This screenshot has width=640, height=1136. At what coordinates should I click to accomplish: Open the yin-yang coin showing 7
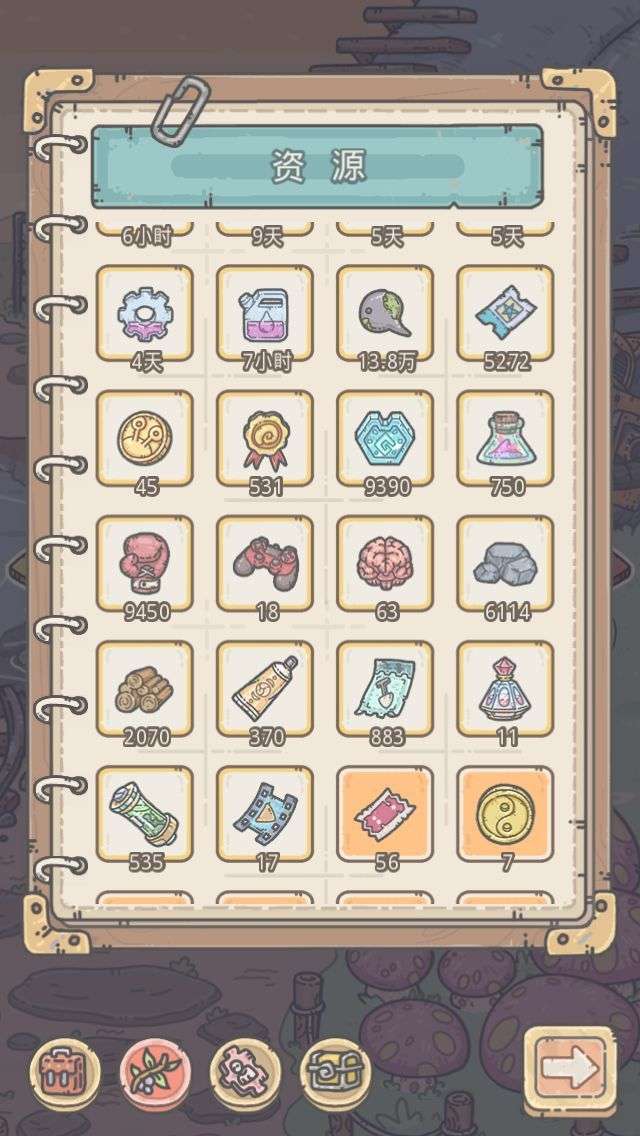point(505,812)
